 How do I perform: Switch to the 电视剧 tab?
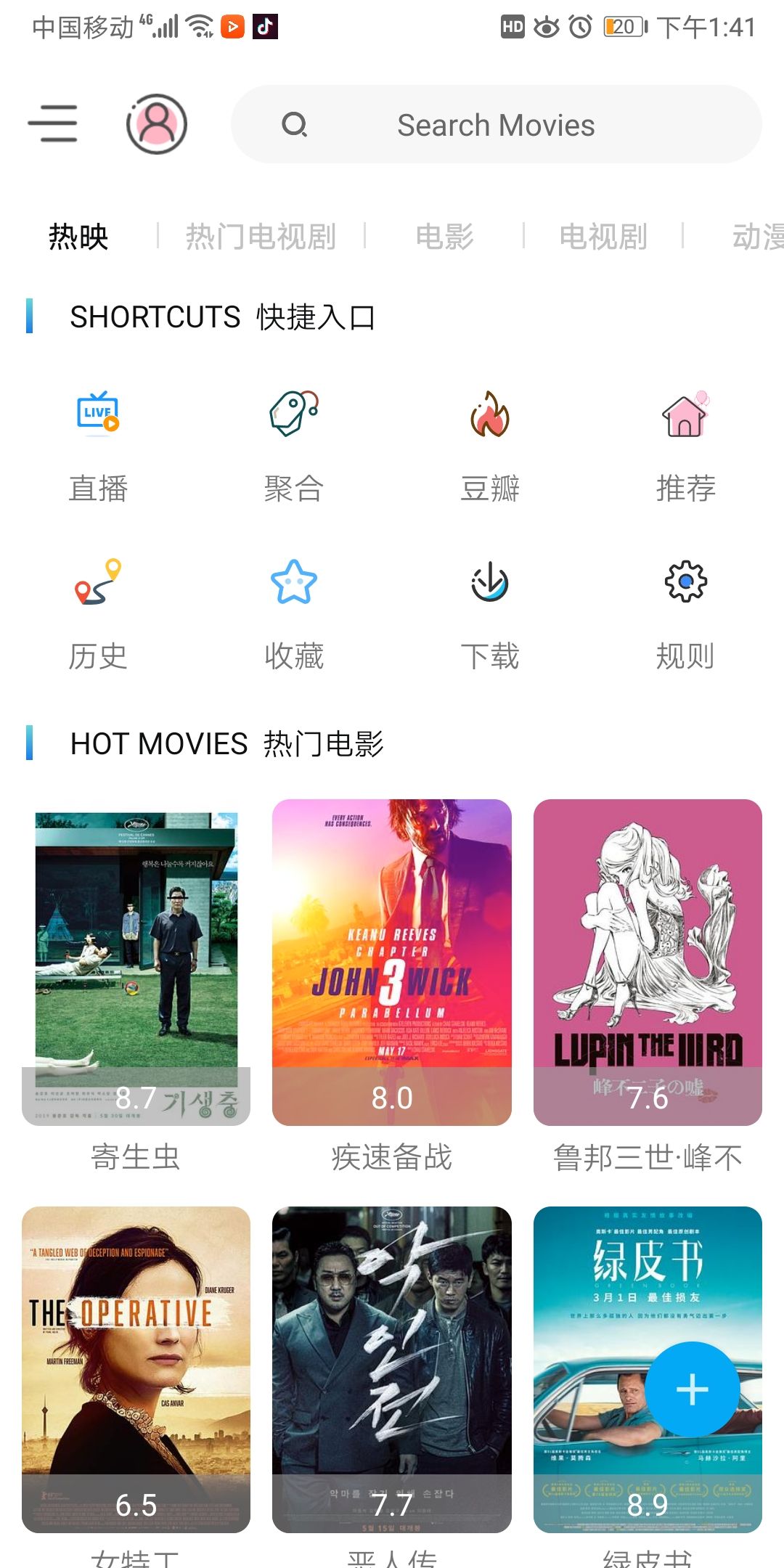(x=603, y=237)
